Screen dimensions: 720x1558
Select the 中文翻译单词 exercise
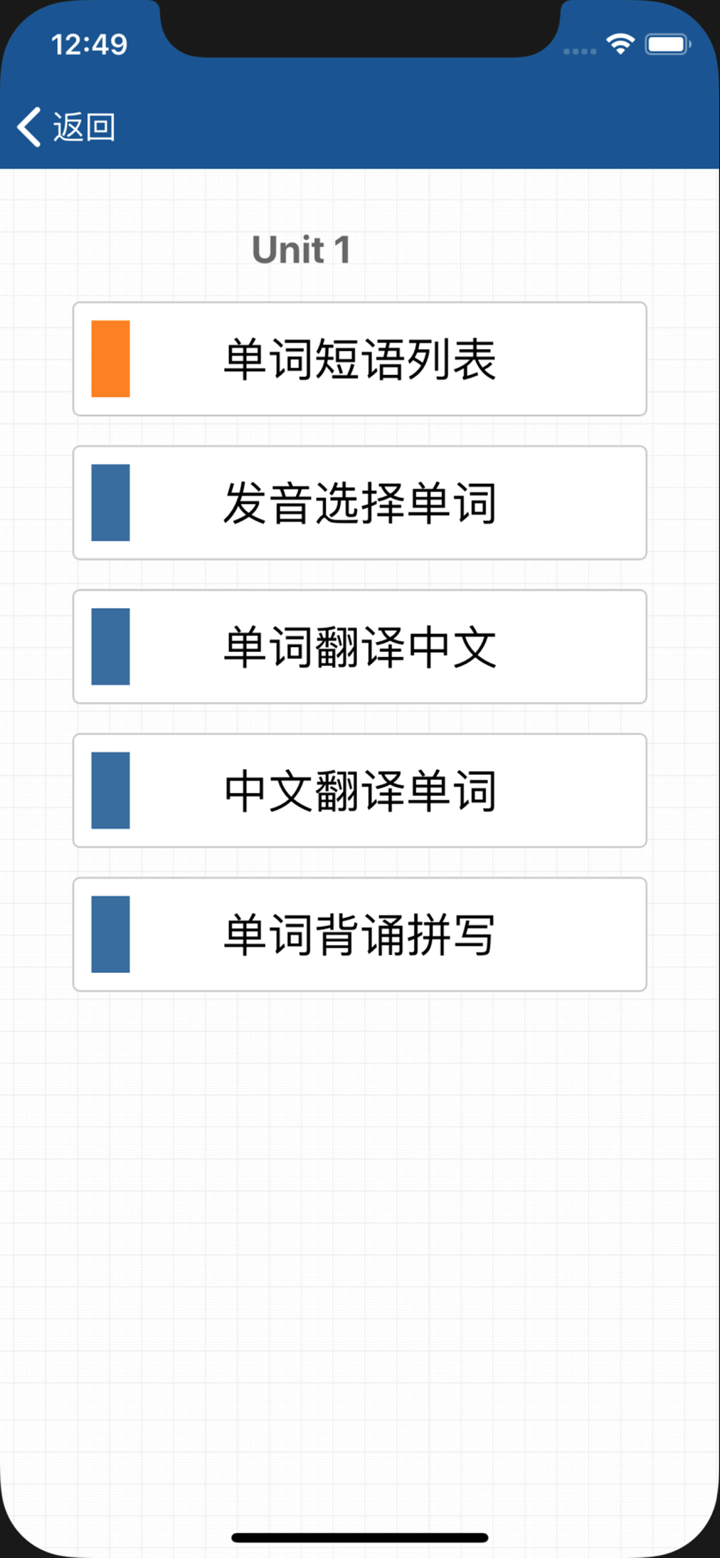coord(360,790)
